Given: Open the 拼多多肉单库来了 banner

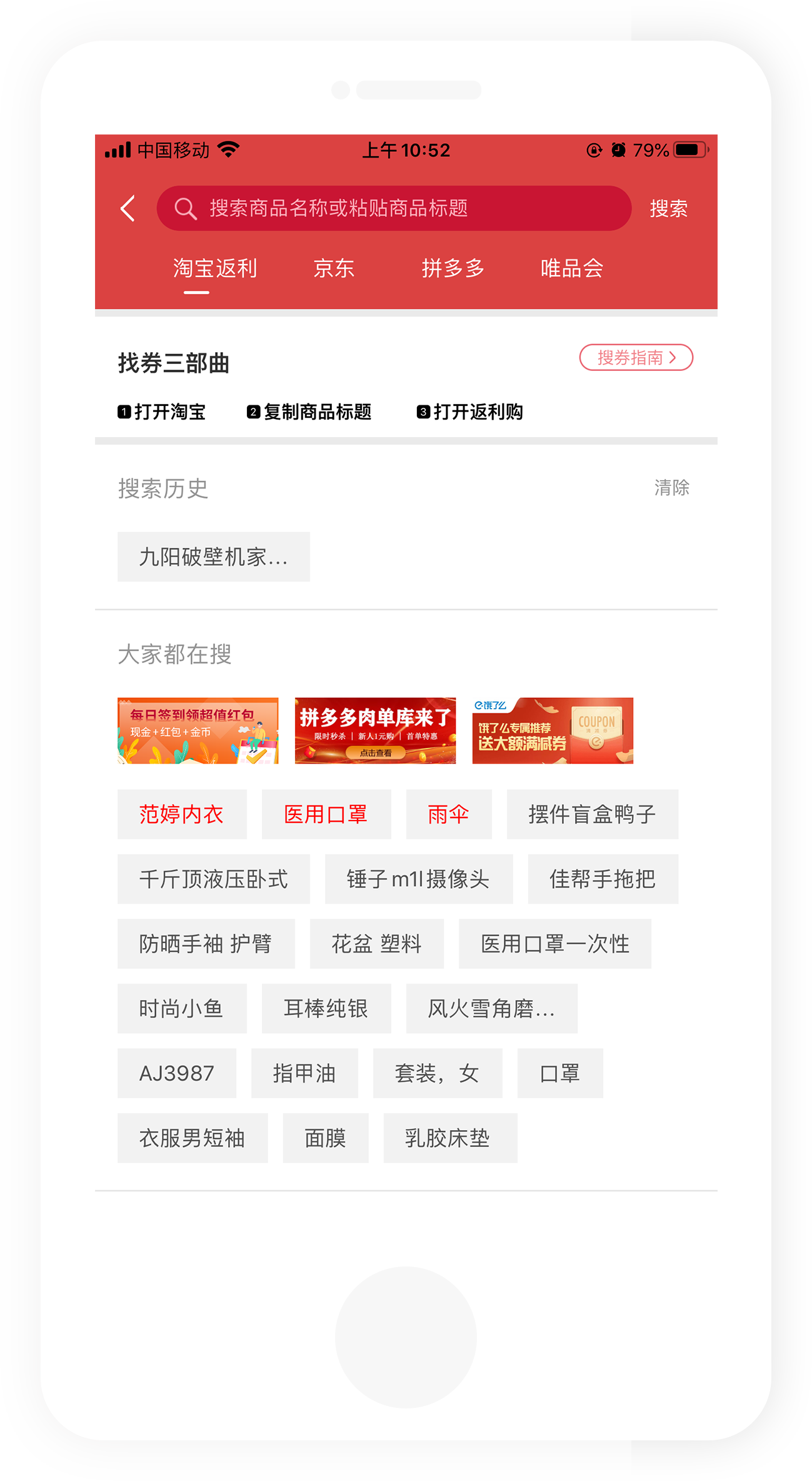Looking at the screenshot, I should point(375,730).
